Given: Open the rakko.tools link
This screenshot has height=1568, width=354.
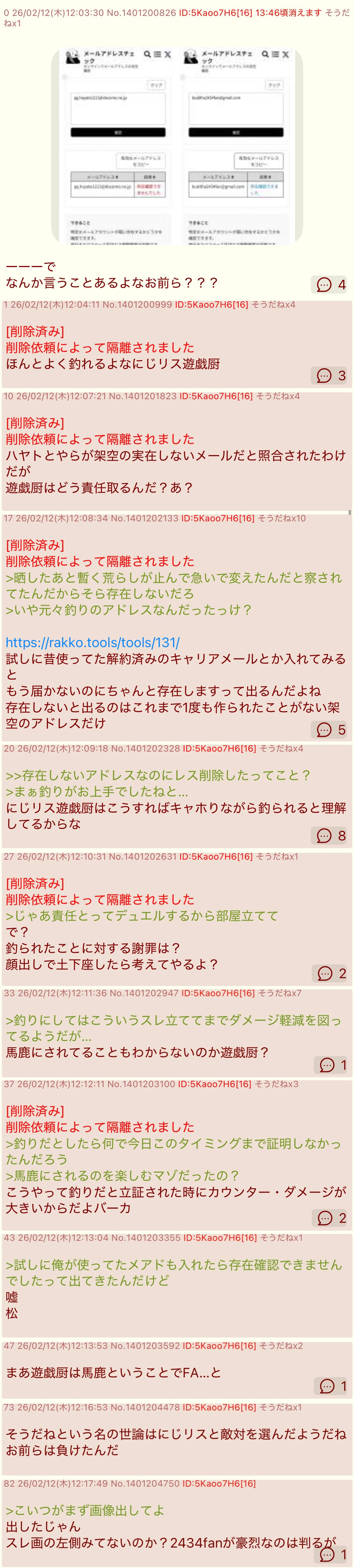Looking at the screenshot, I should tap(92, 642).
